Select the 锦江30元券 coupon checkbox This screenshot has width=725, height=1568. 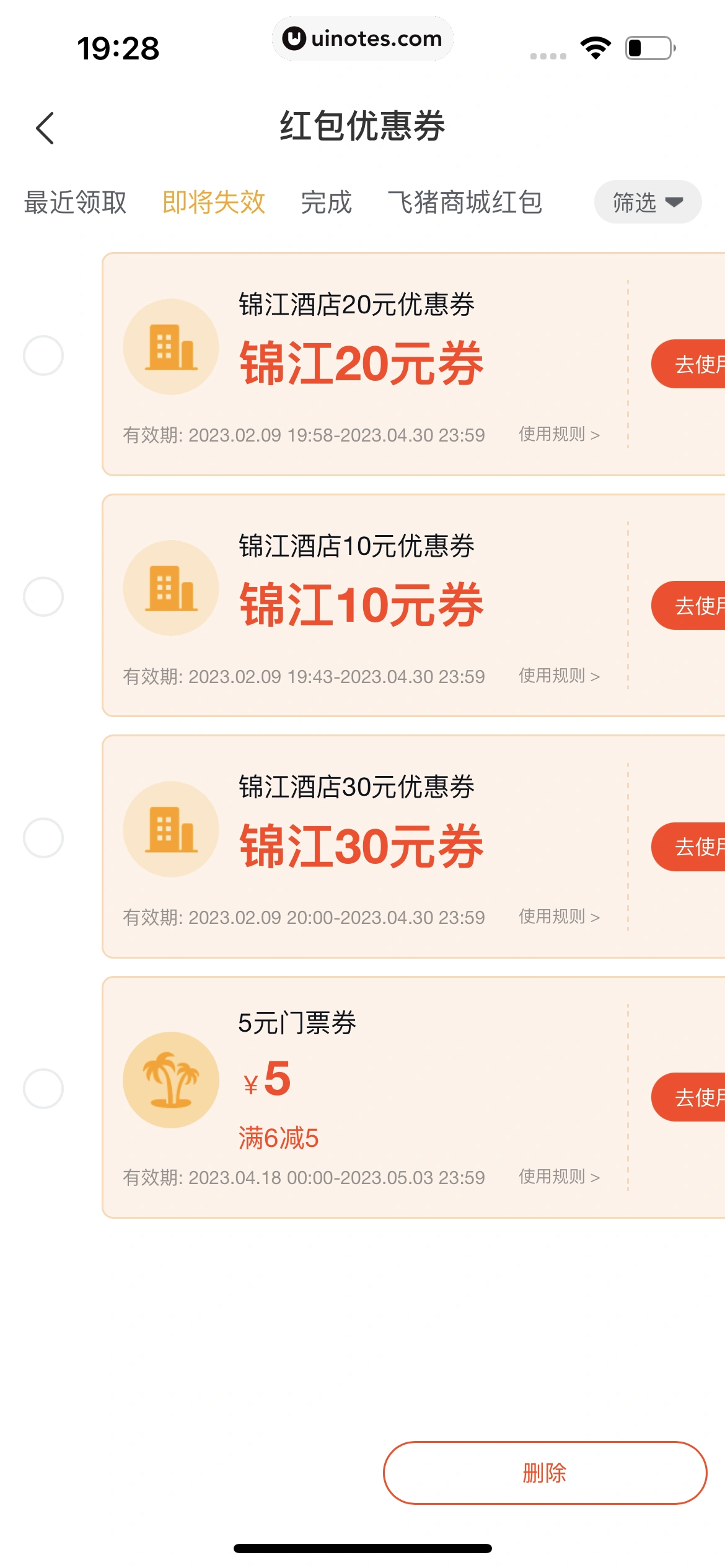point(43,838)
